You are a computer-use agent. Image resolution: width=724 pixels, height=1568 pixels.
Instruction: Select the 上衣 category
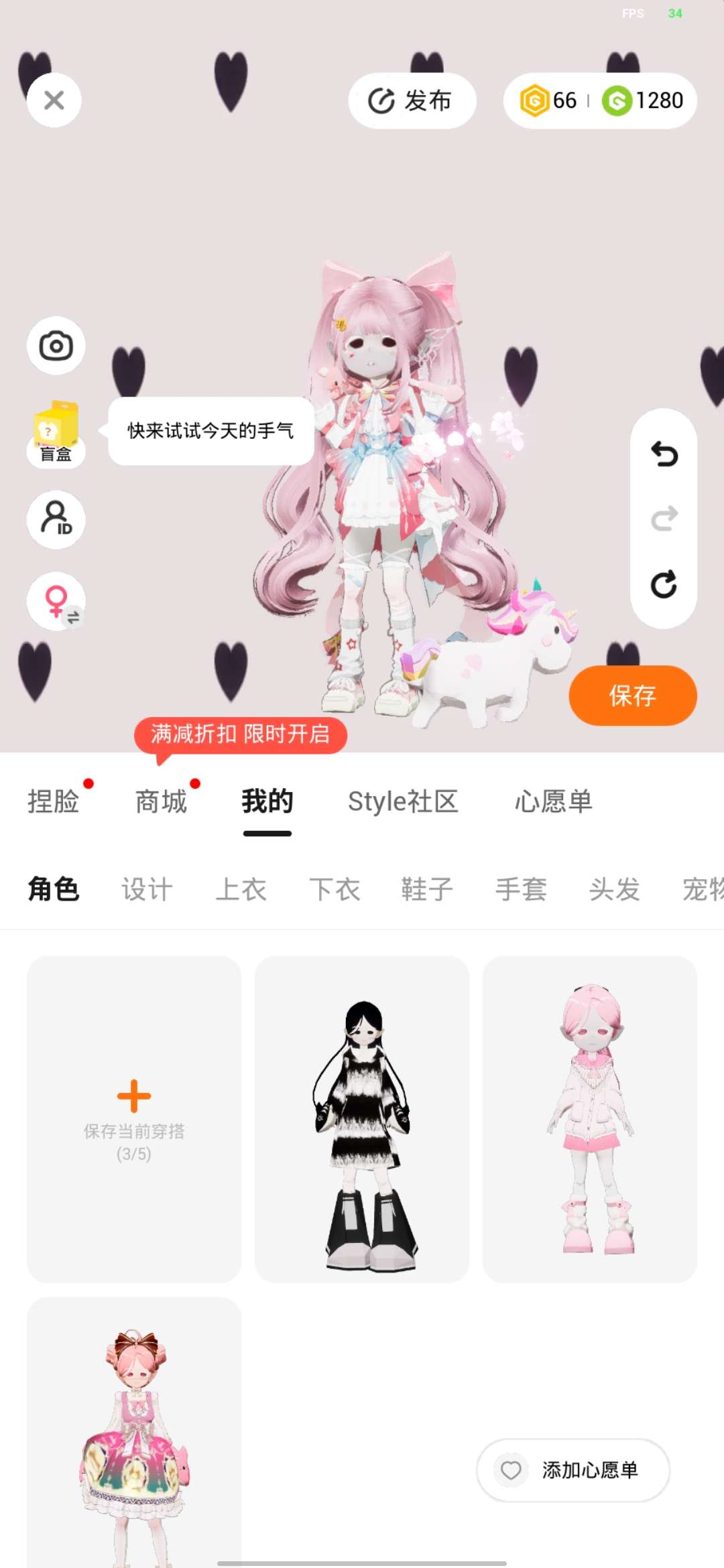(x=241, y=890)
